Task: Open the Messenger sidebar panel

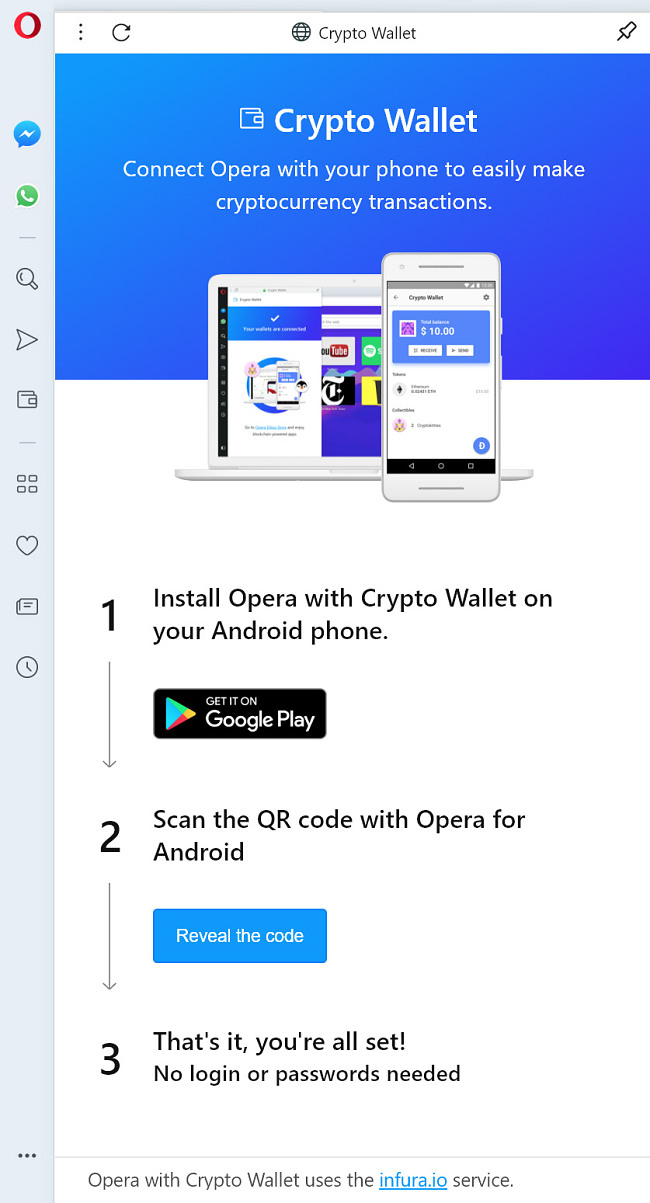Action: point(27,134)
